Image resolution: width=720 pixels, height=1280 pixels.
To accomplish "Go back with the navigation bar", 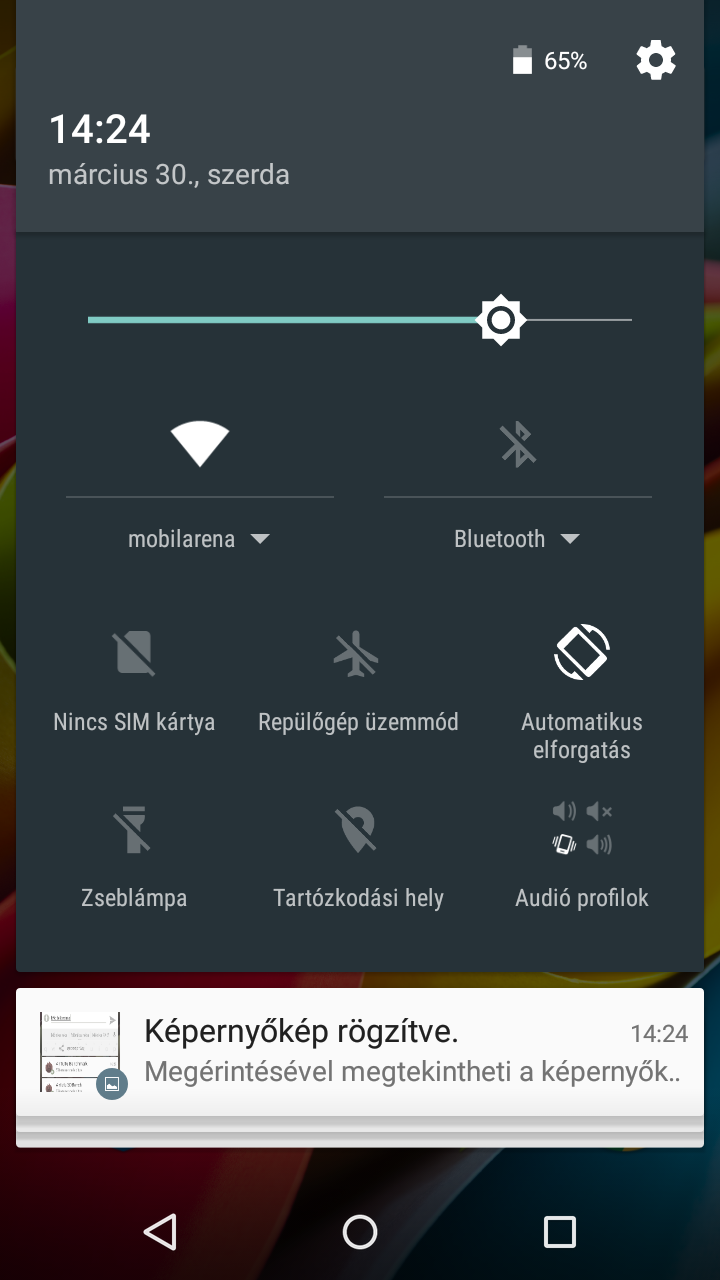I will tap(160, 1231).
